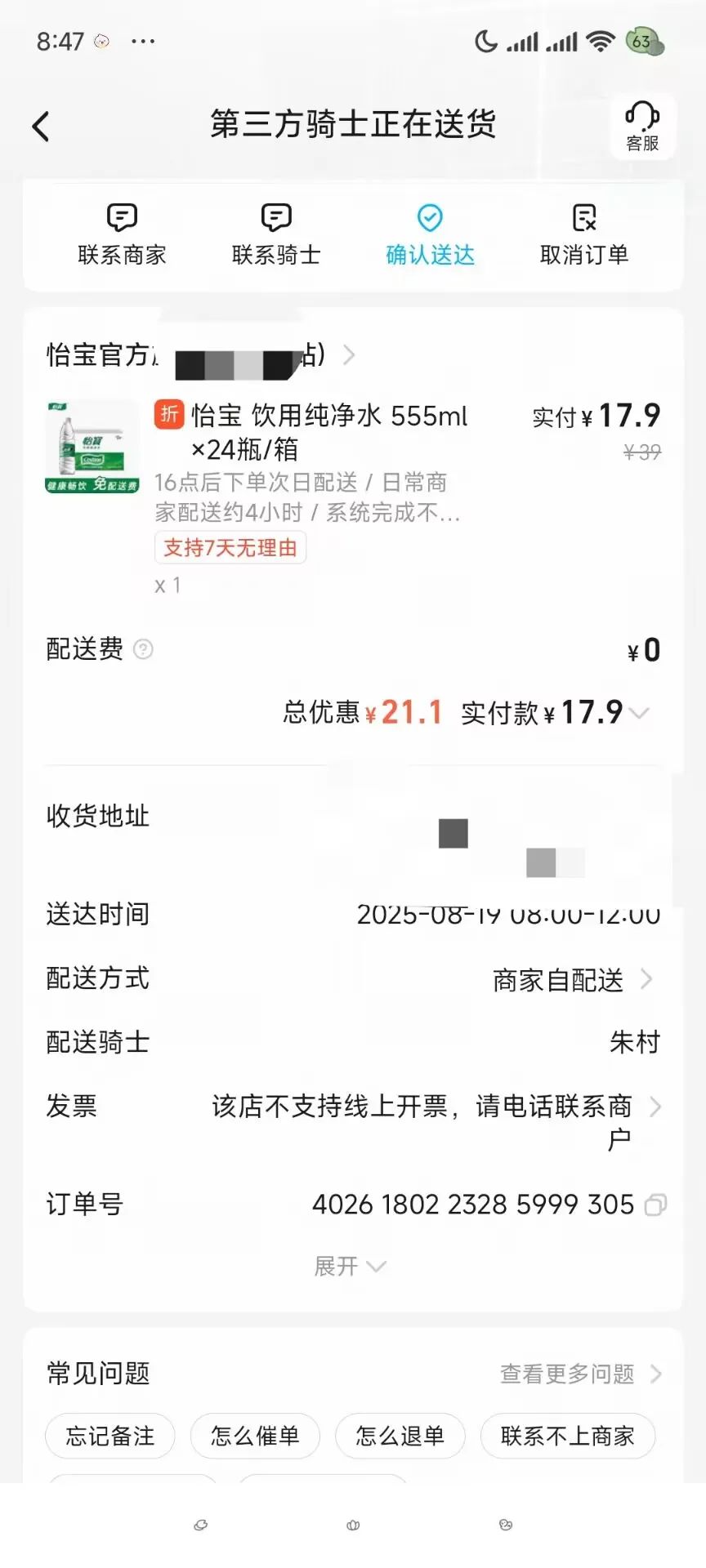Select the 怎么催单 question chip
Image resolution: width=706 pixels, height=1568 pixels.
pos(255,1436)
